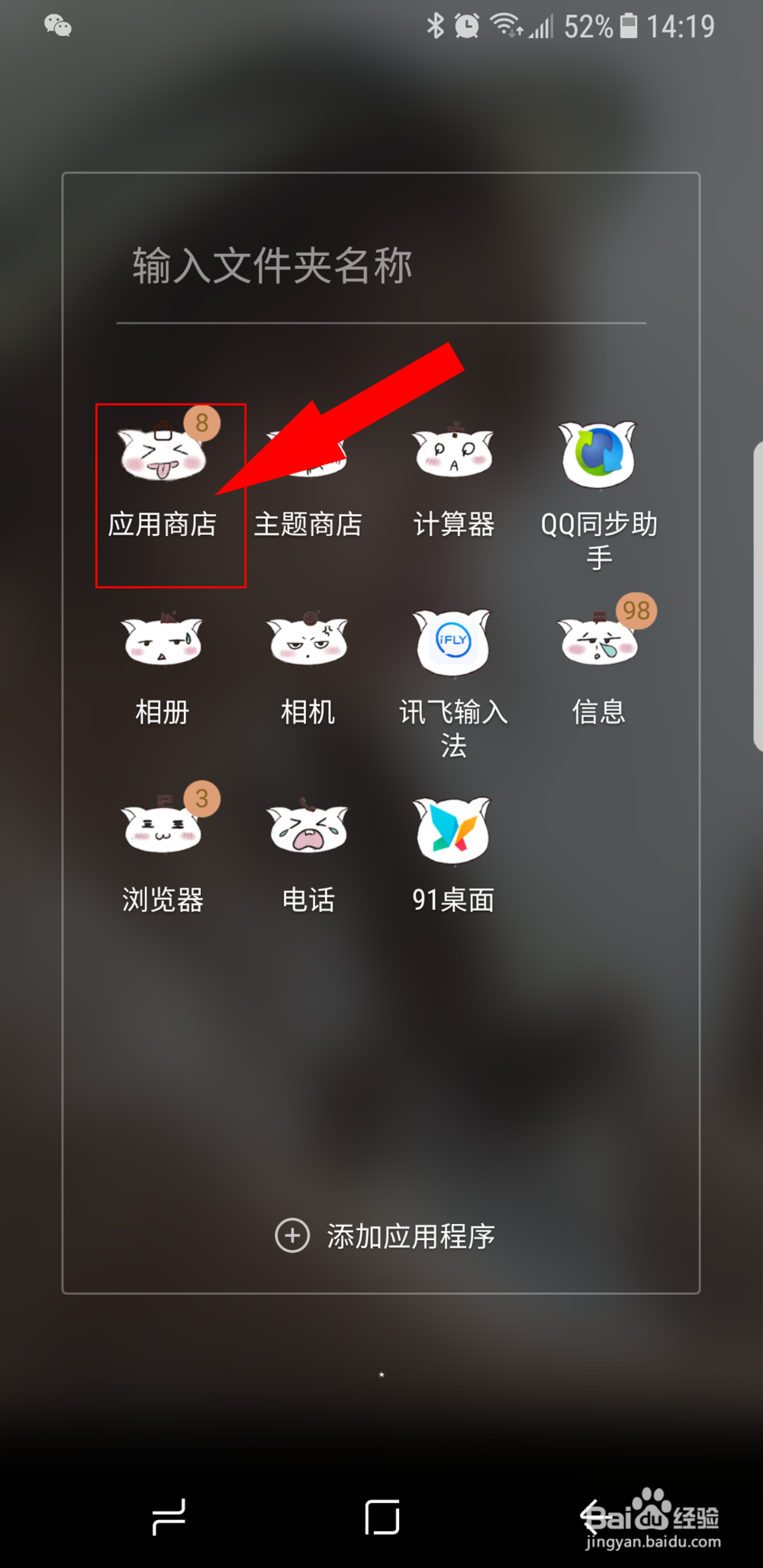
Task: Tap the folder name input field
Action: point(305,267)
